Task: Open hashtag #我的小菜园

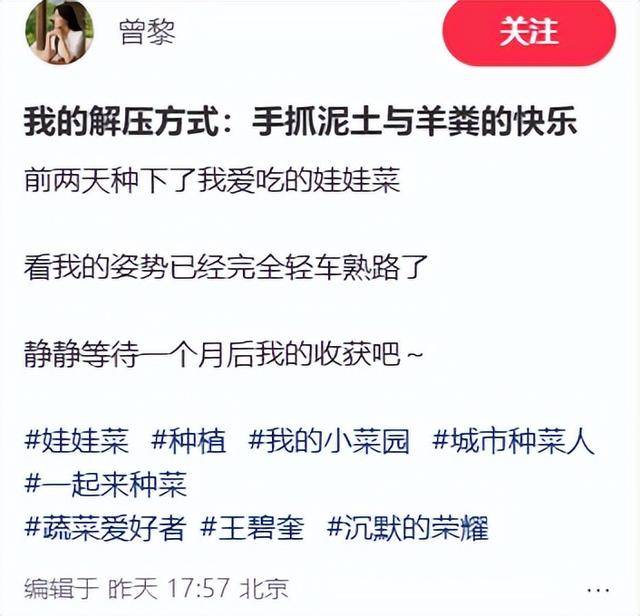Action: click(x=329, y=441)
